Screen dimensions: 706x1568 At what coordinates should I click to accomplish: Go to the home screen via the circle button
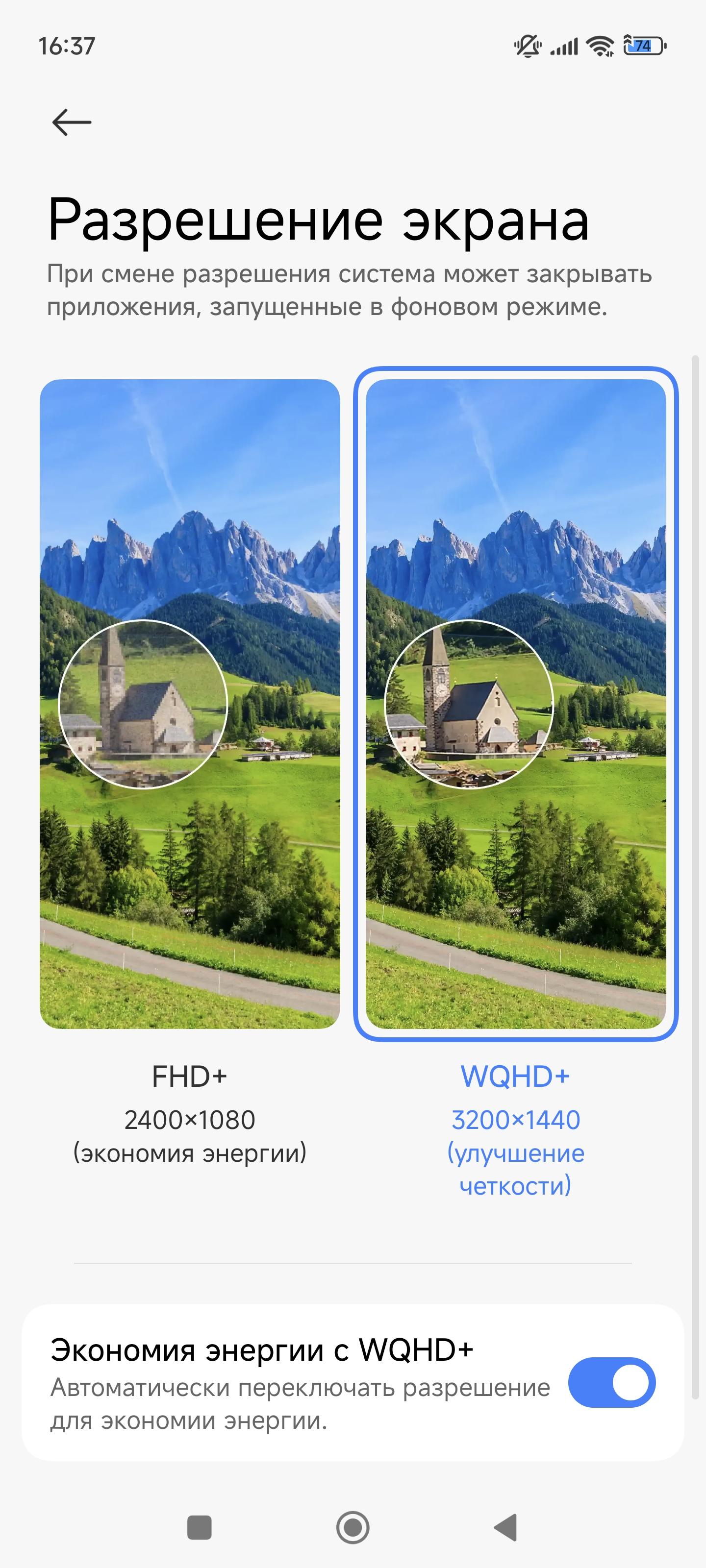(x=353, y=1527)
